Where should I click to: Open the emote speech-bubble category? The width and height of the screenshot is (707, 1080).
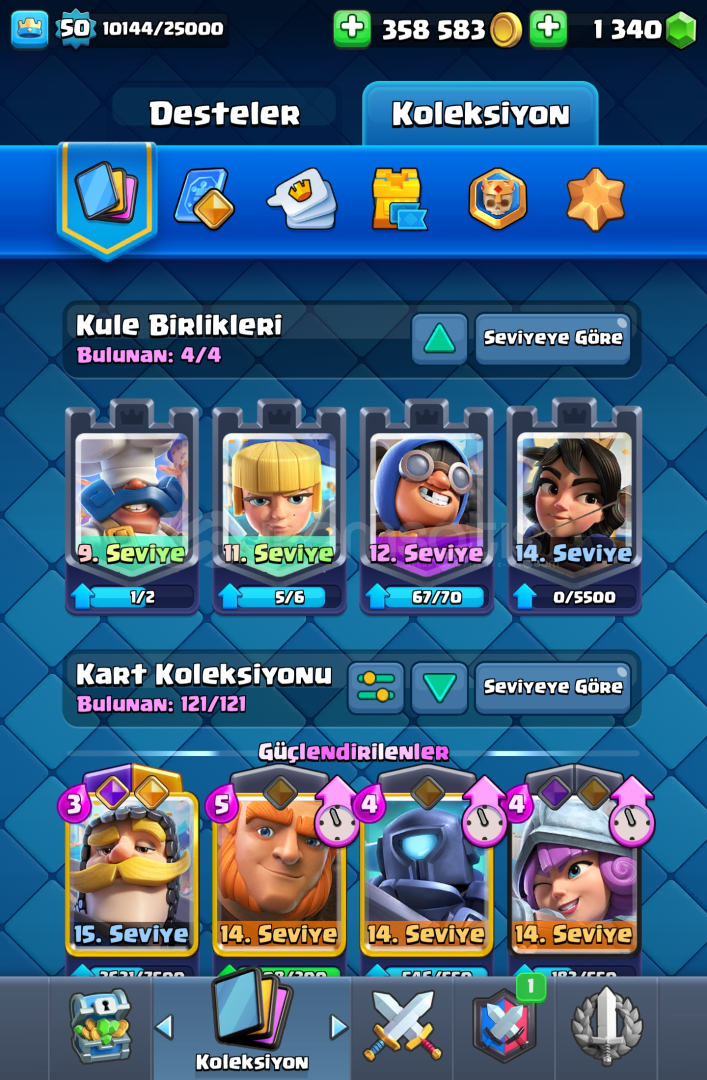point(302,198)
